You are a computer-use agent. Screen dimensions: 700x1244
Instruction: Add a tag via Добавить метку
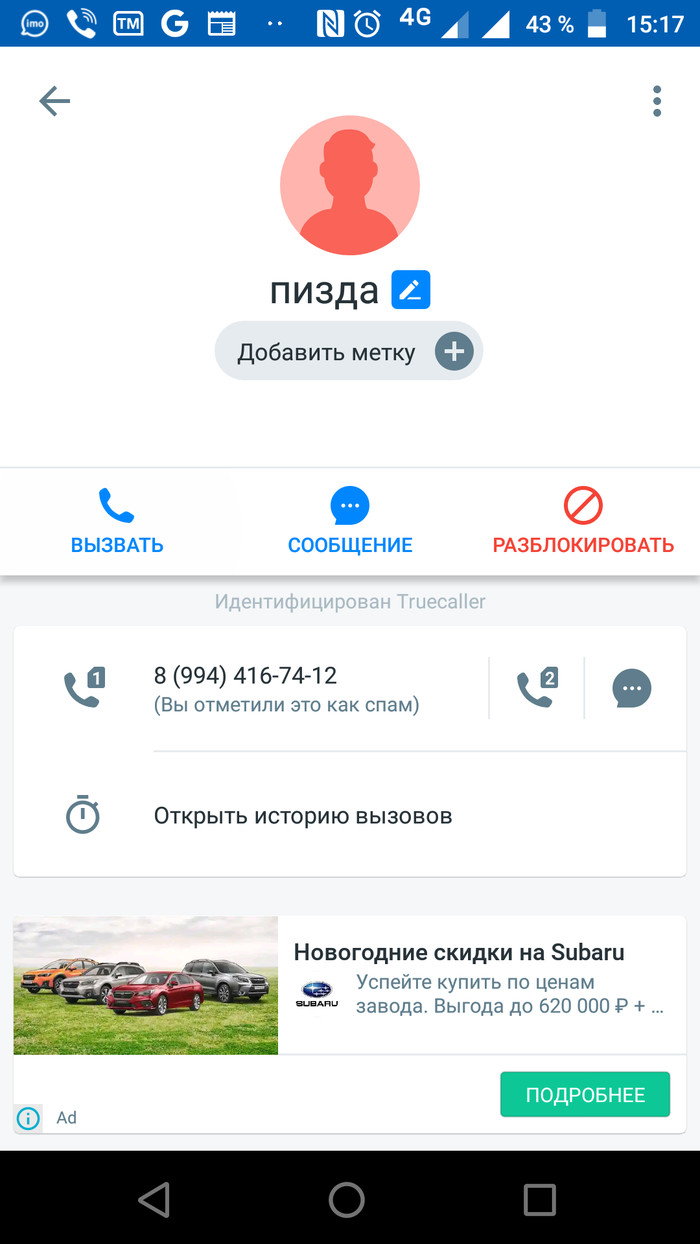(348, 351)
